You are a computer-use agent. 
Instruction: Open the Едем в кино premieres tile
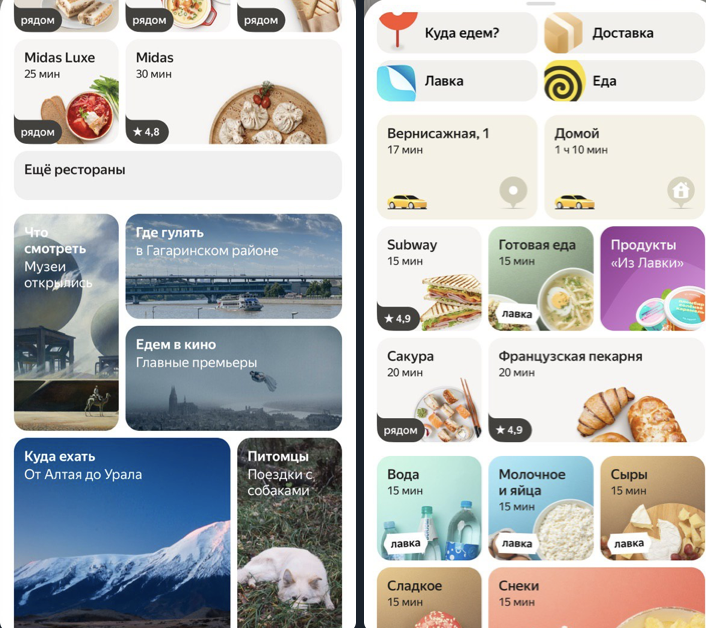[x=233, y=377]
